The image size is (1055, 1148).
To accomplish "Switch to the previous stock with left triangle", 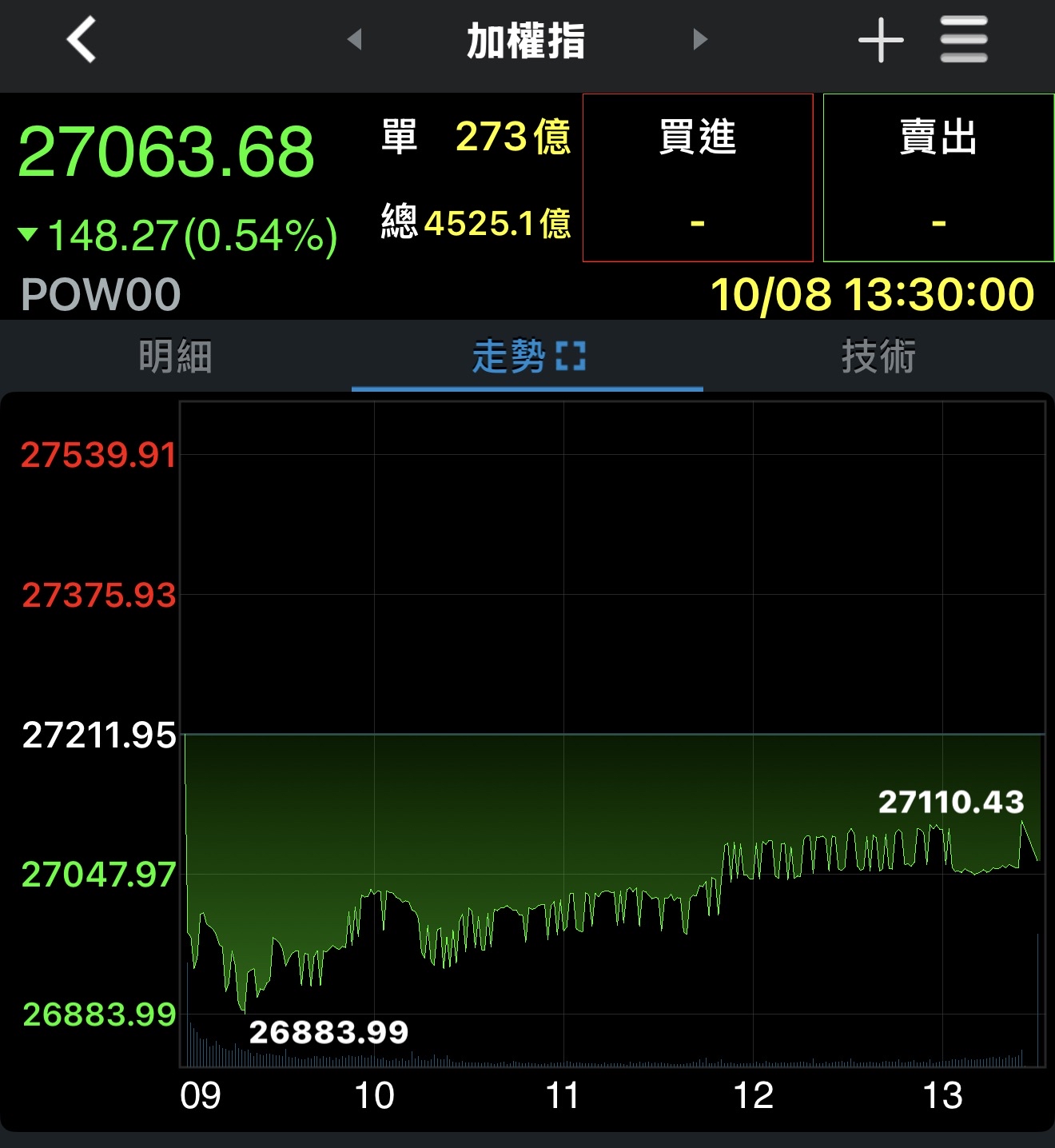I will click(x=355, y=39).
